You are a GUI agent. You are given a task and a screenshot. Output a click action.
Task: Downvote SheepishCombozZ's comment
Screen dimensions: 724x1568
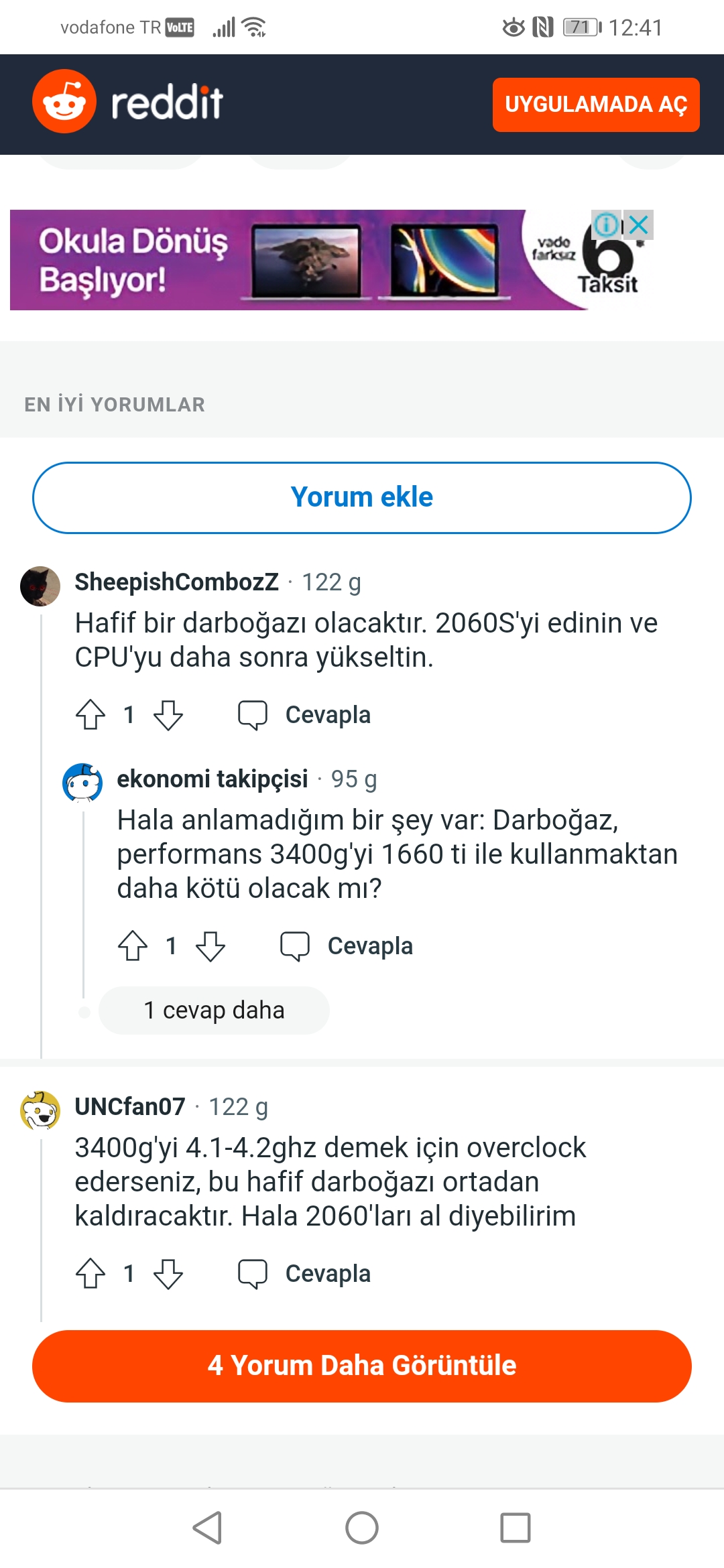click(168, 714)
